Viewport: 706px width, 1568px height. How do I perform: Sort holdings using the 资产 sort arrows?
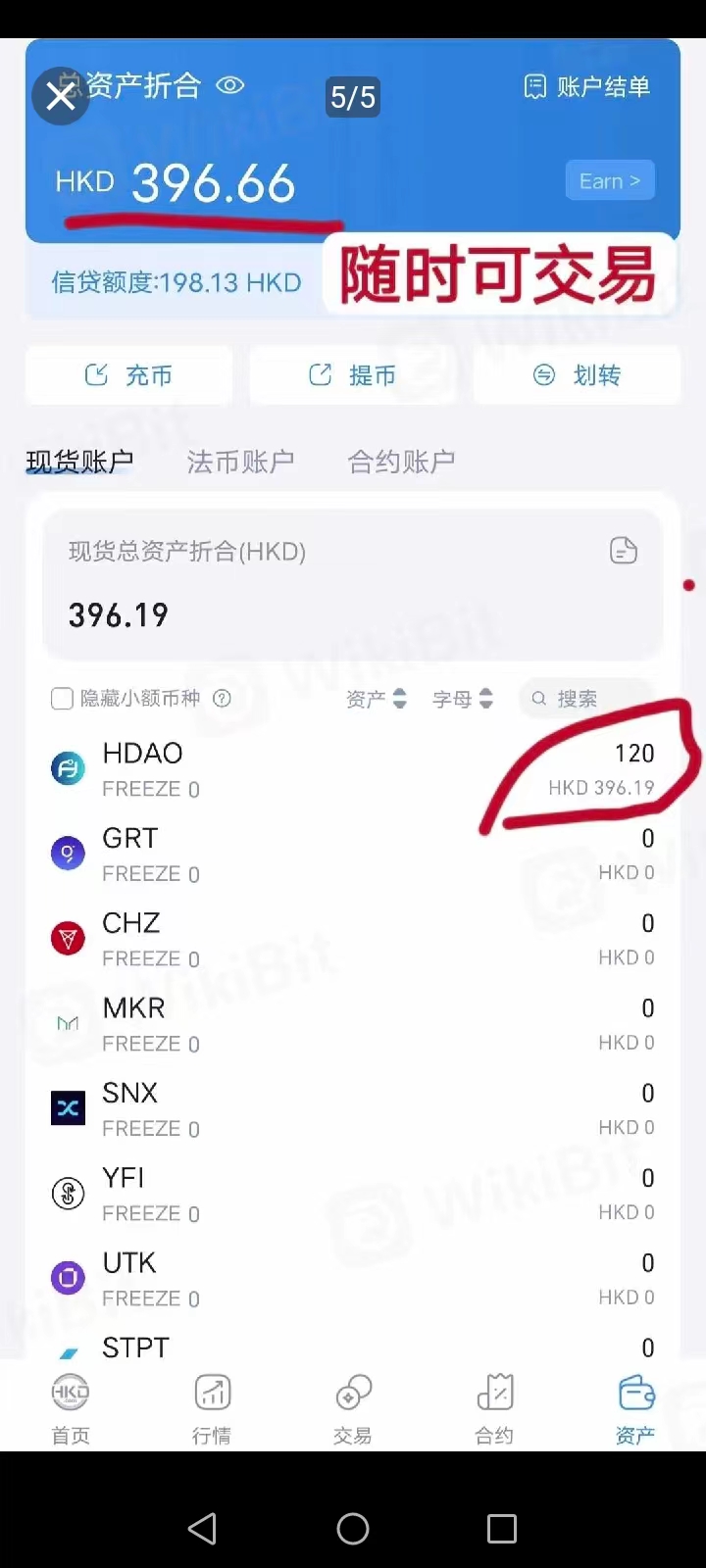coord(400,699)
